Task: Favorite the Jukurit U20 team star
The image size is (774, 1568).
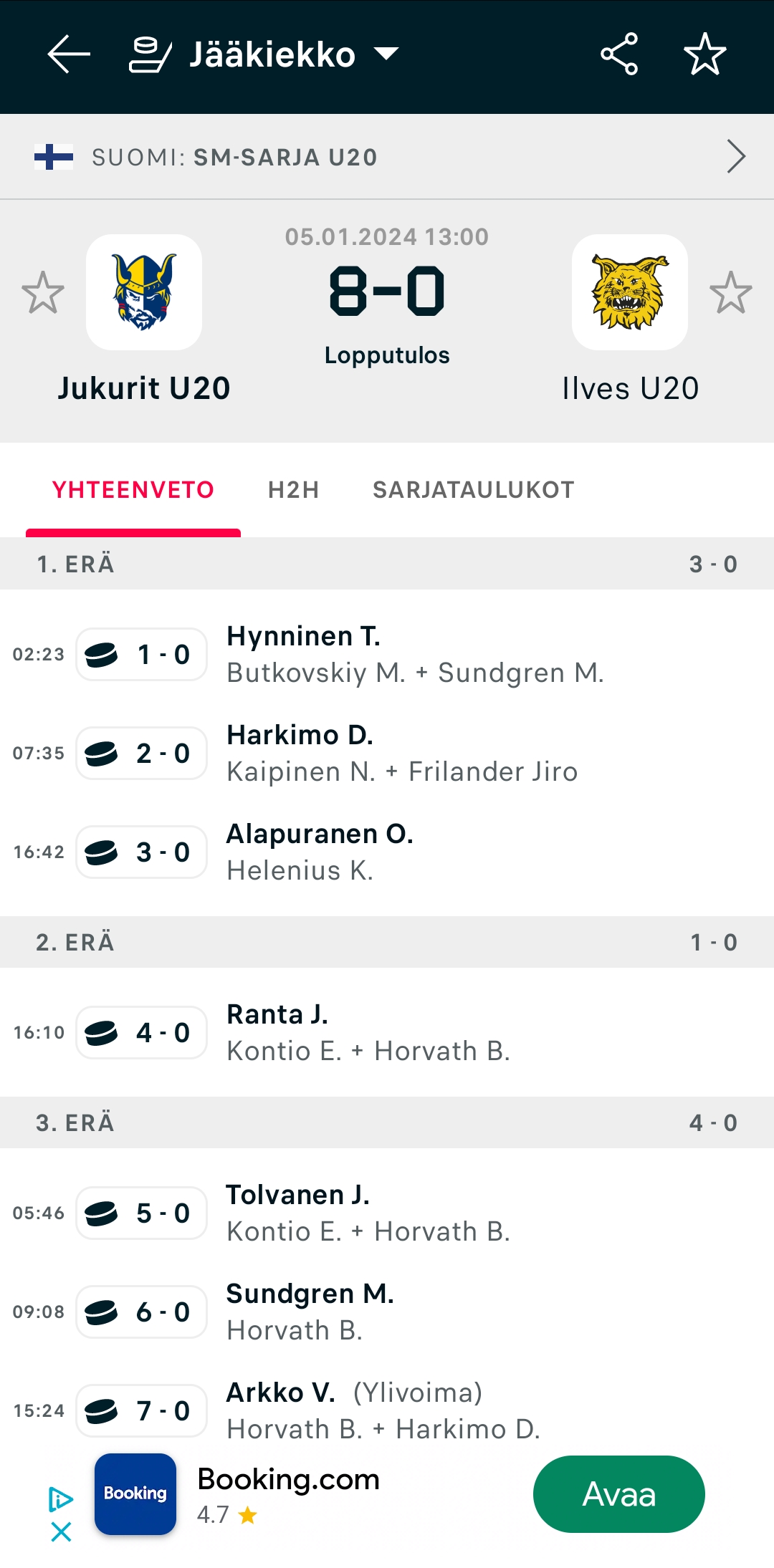Action: click(43, 292)
